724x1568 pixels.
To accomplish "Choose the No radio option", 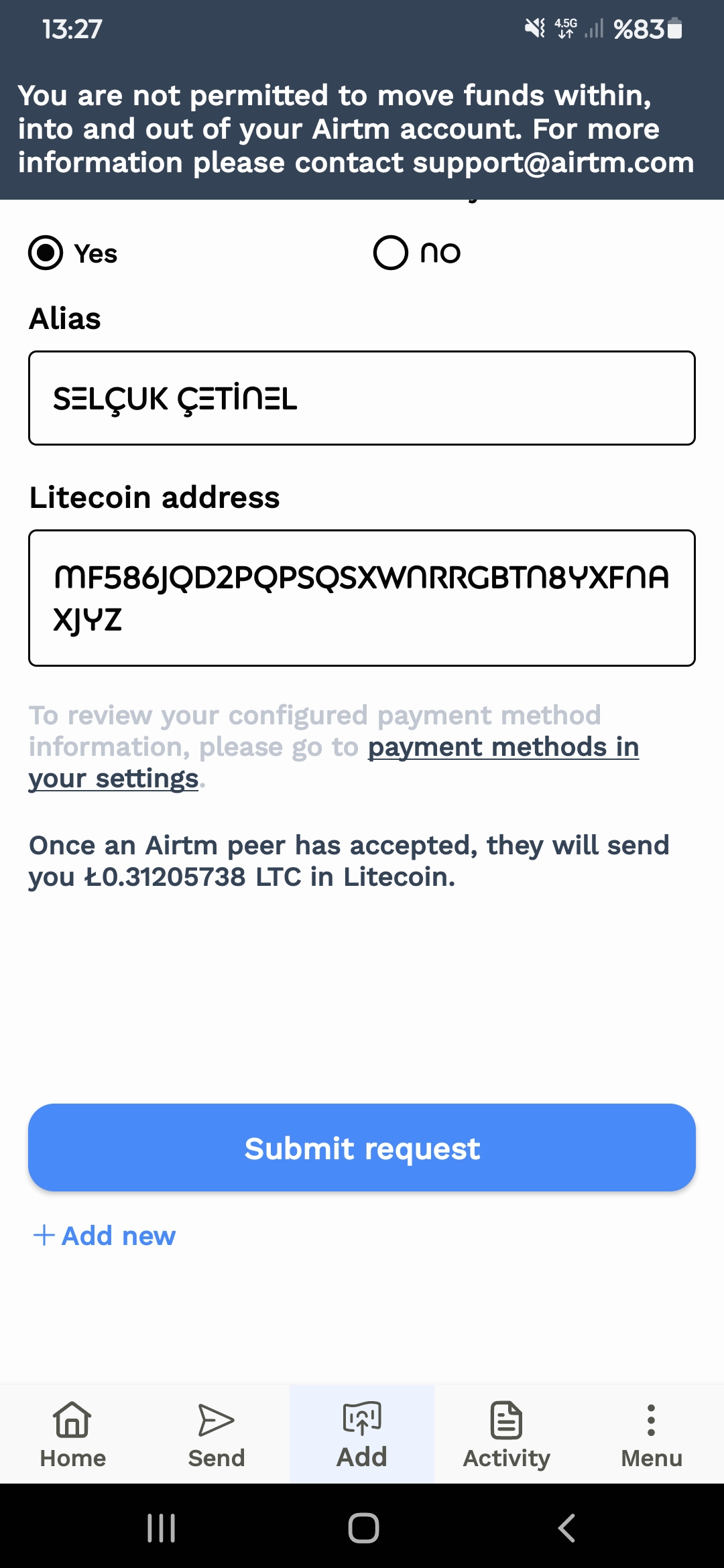I will pos(391,253).
